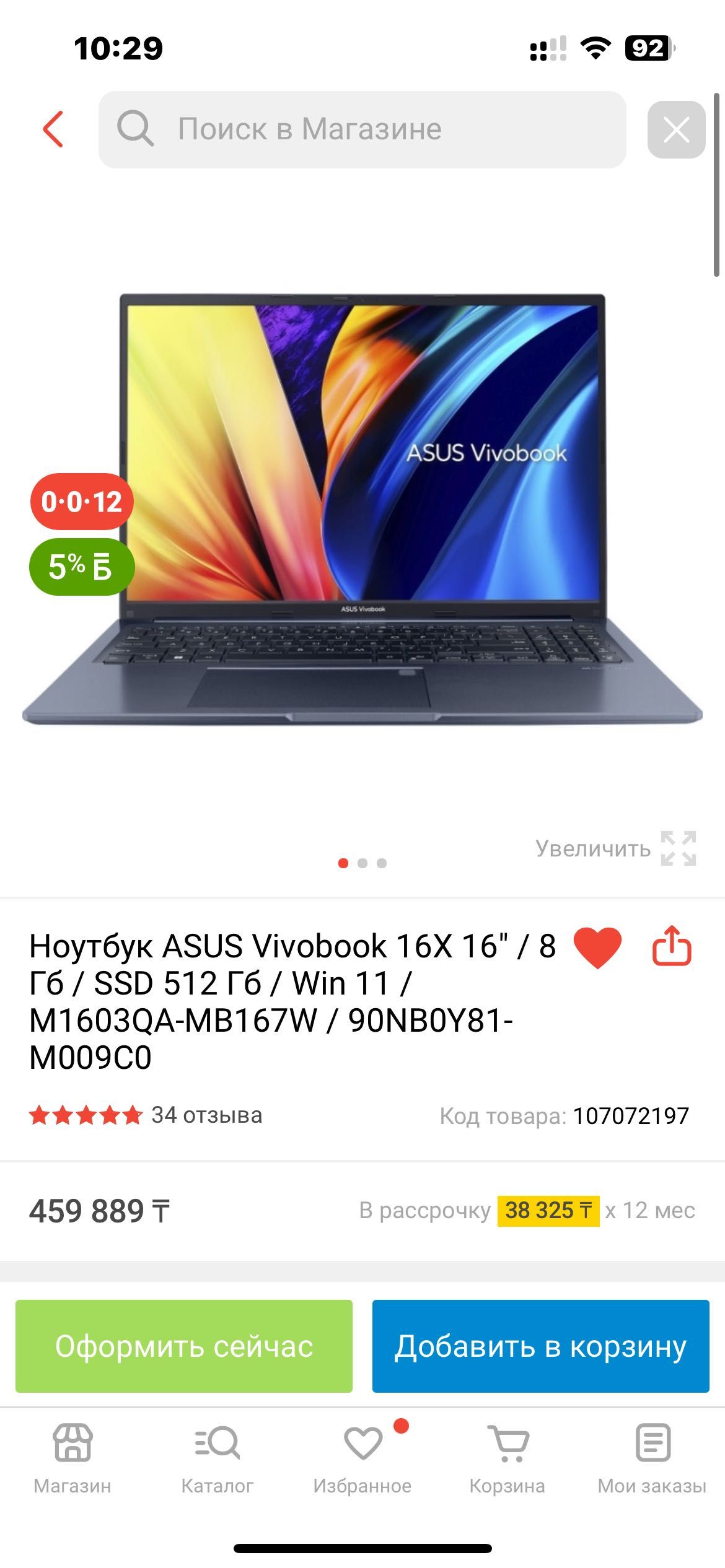Switch to the Каталог tab
The width and height of the screenshot is (725, 1568).
pos(217,1458)
